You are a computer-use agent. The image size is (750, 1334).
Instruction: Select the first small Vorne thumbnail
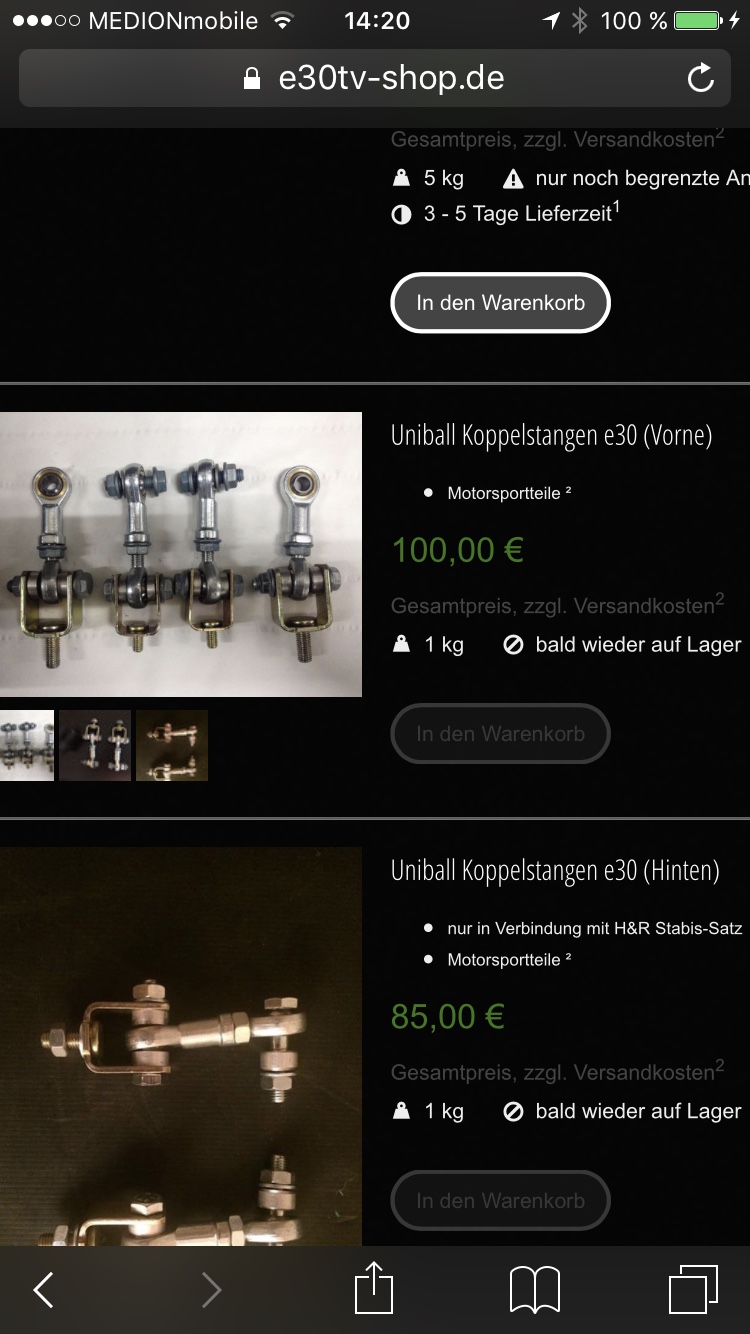click(27, 745)
